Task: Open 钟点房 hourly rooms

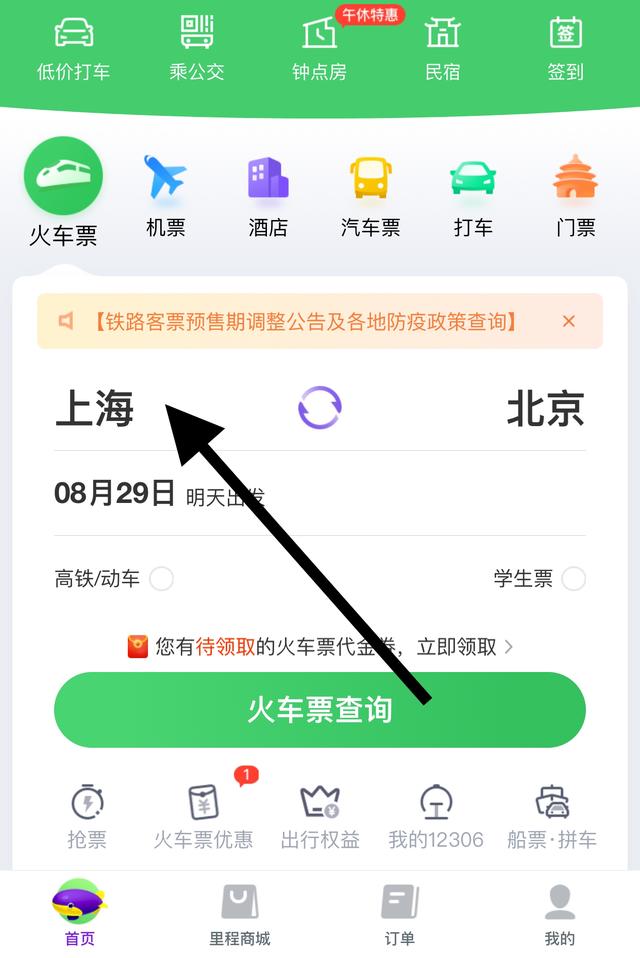Action: [319, 47]
